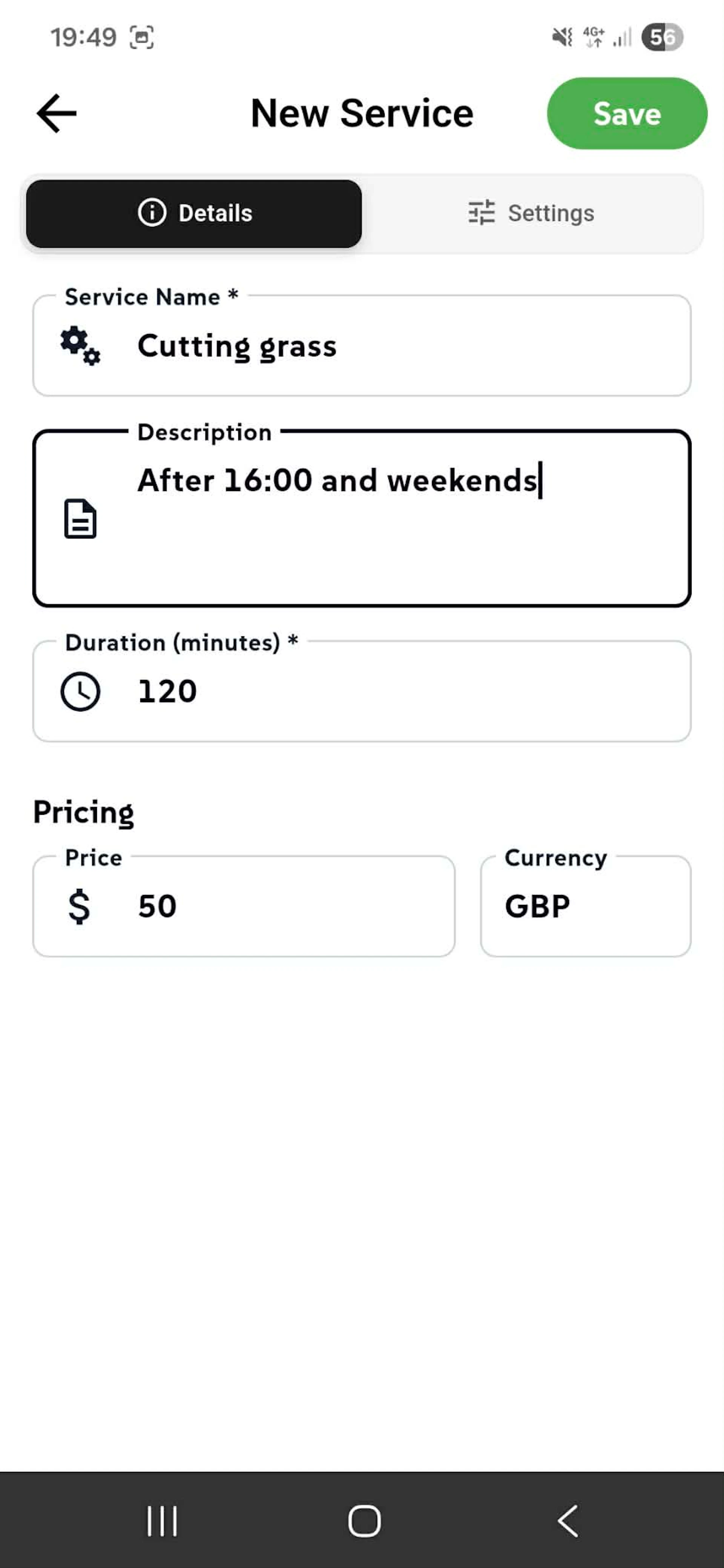This screenshot has width=724, height=1568.
Task: Click the info icon on Details tab
Action: 152,213
